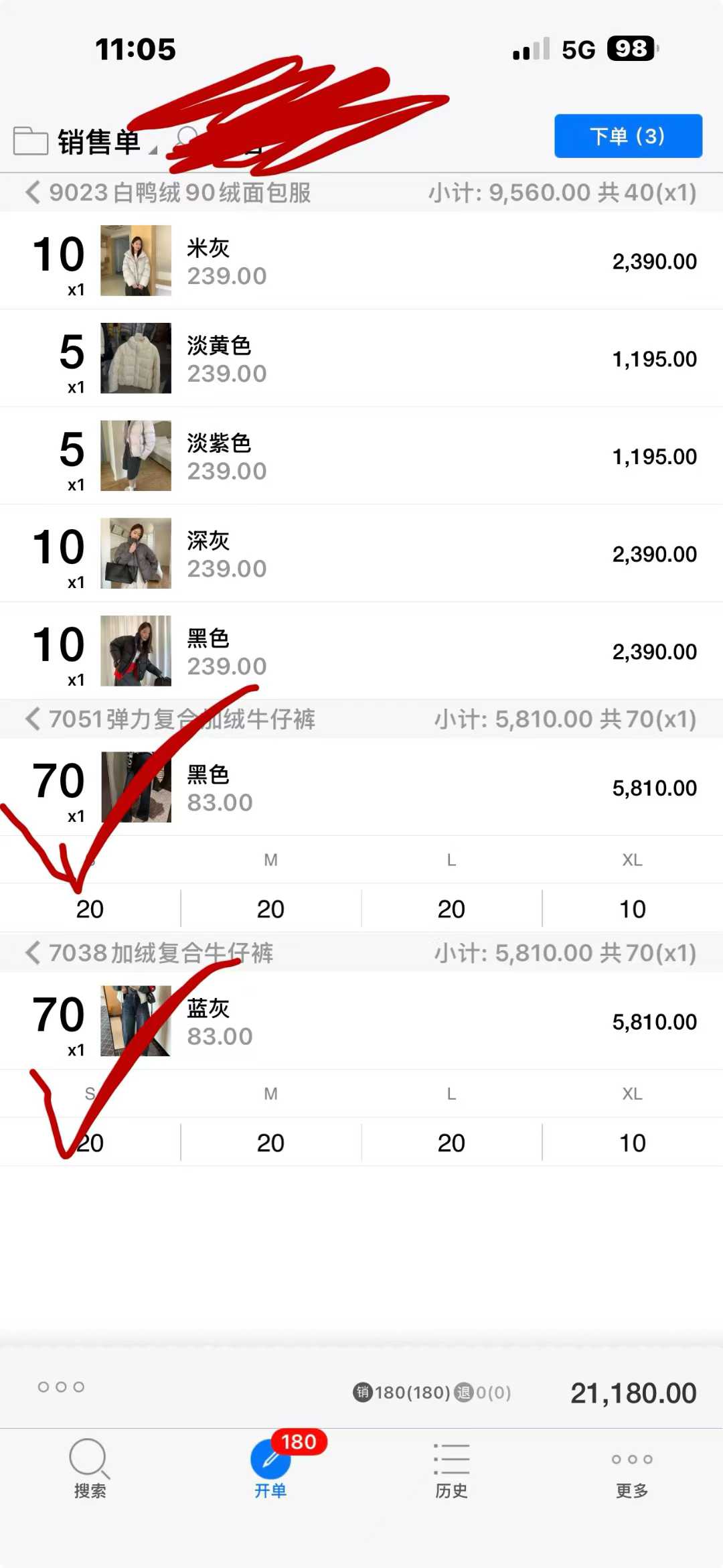The height and width of the screenshot is (1568, 723).
Task: Collapse the 9023白鸭绒90绒面包服 group
Action: (x=32, y=193)
